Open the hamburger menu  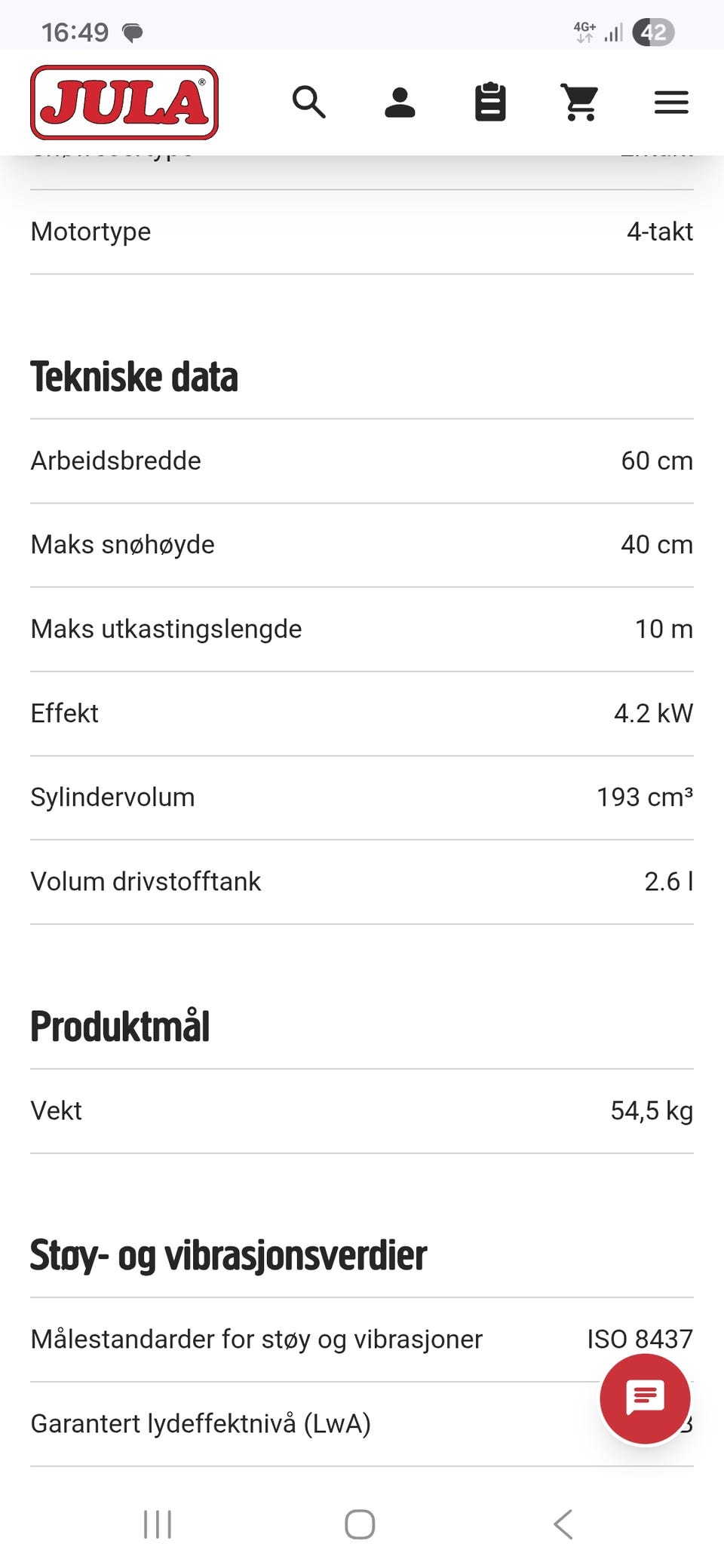tap(671, 103)
